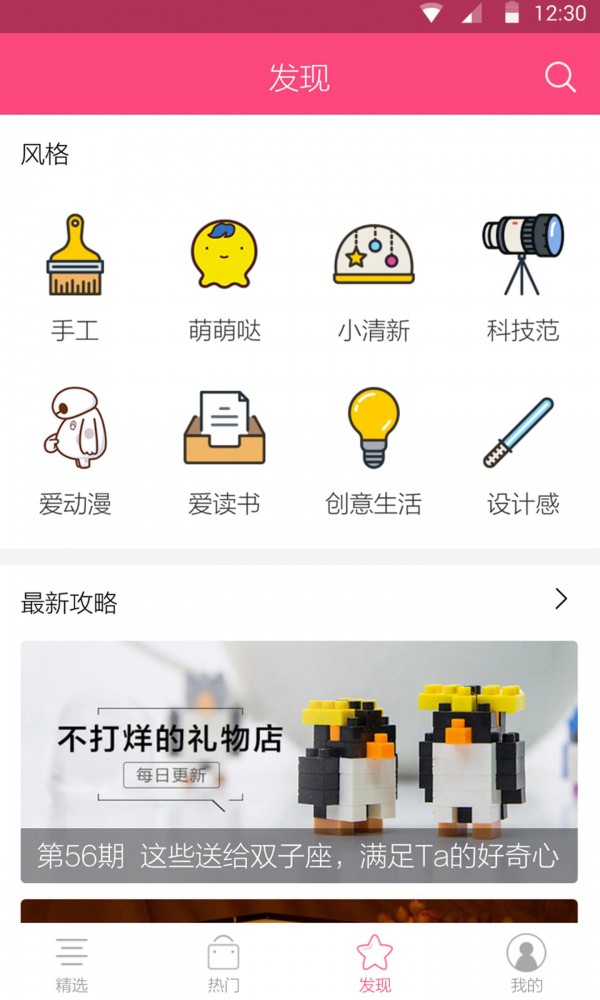
Task: View the 创意生活 style category
Action: point(374,450)
